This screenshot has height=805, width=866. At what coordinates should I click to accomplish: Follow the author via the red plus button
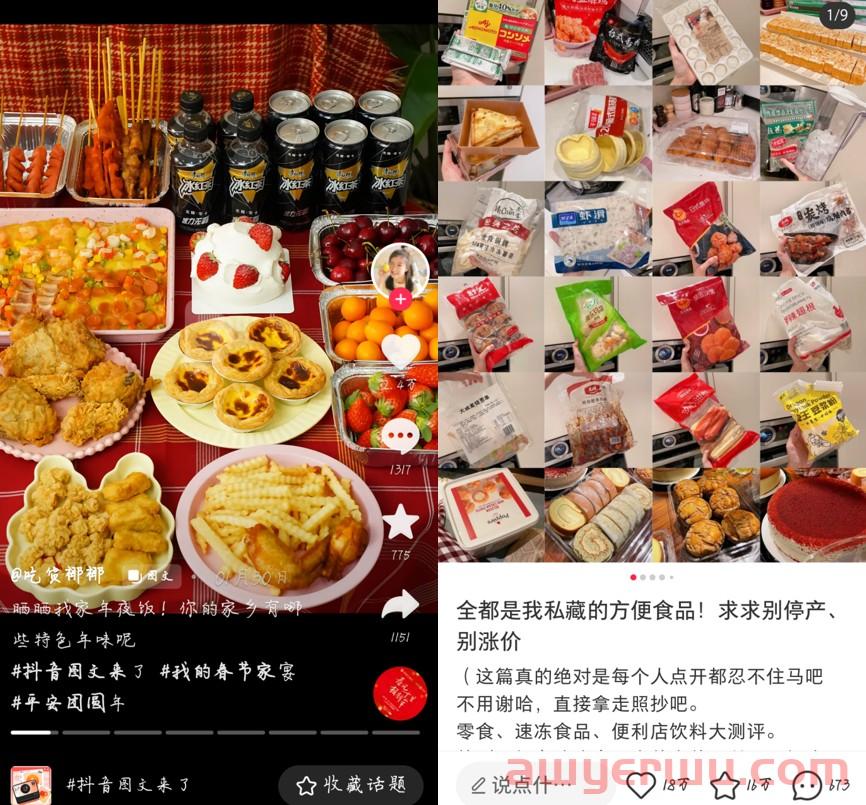(400, 299)
